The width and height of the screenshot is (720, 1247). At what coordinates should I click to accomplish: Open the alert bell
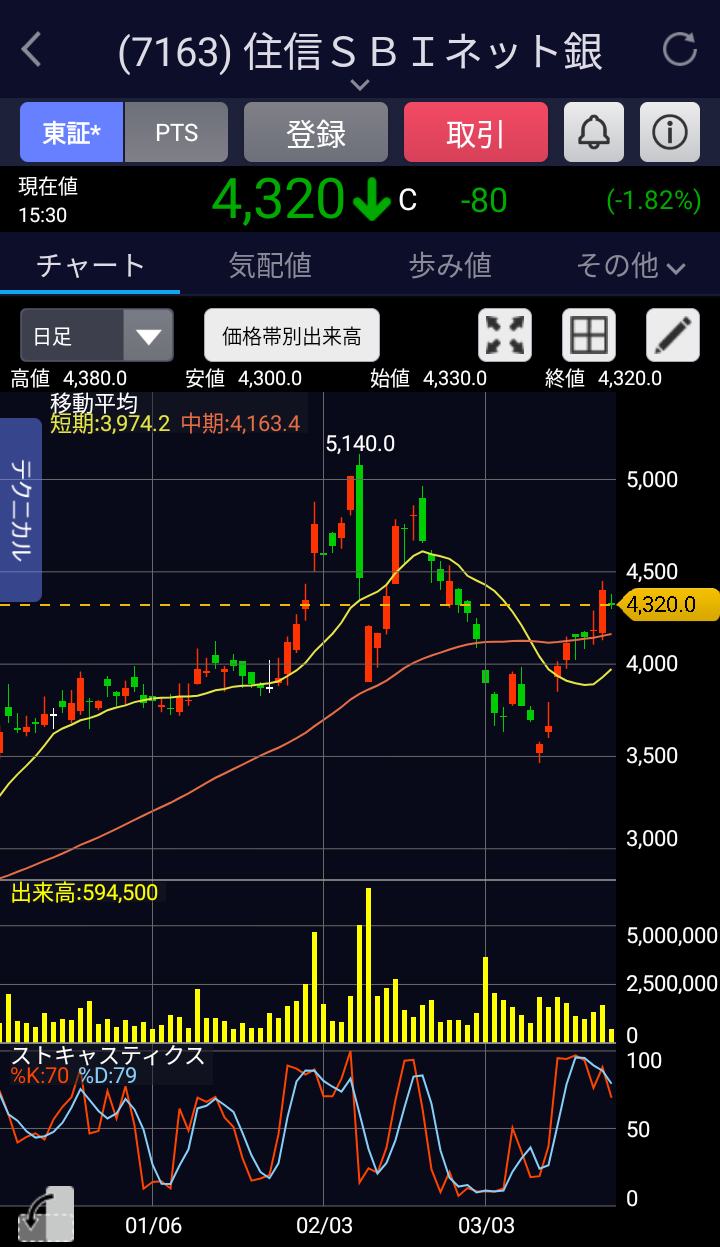pyautogui.click(x=594, y=132)
